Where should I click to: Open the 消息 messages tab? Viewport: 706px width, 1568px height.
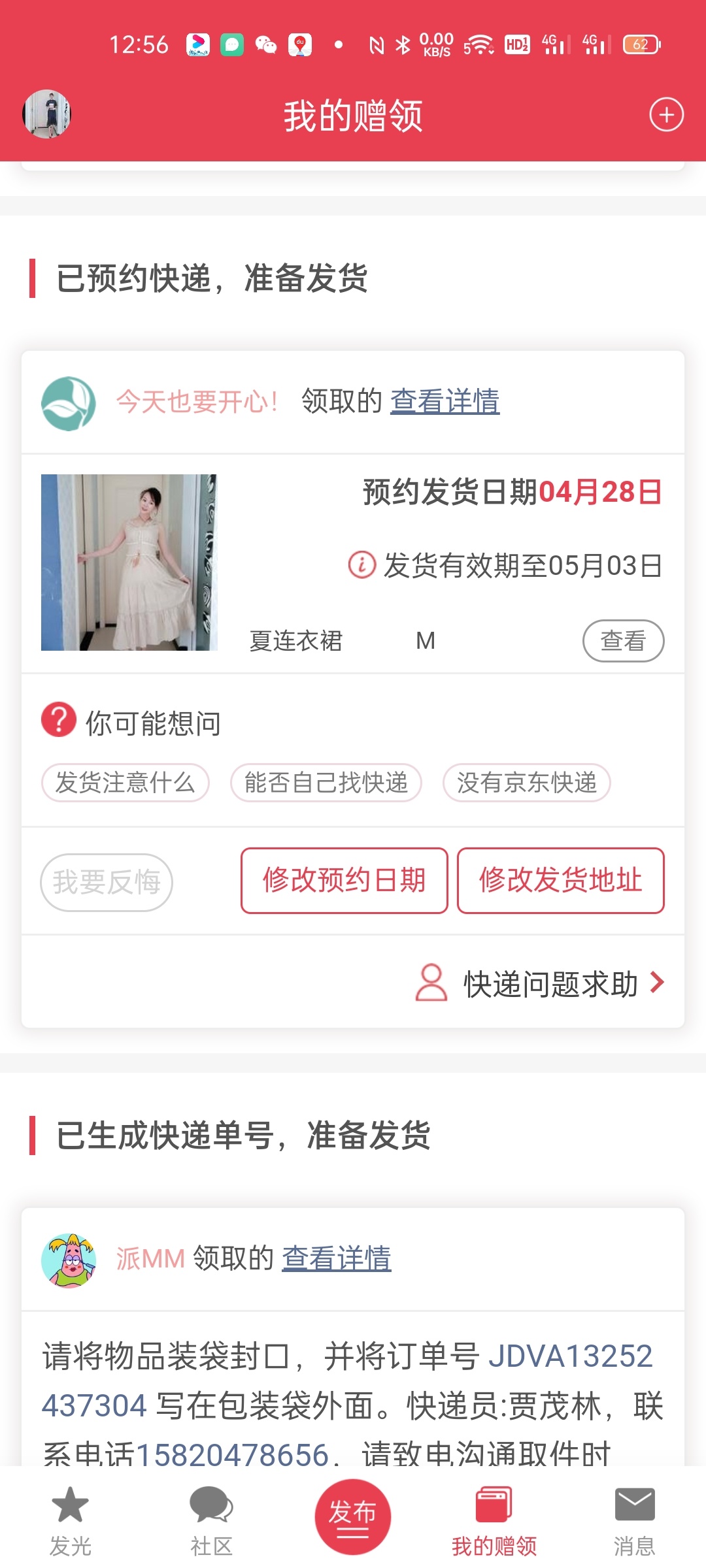tap(634, 1520)
